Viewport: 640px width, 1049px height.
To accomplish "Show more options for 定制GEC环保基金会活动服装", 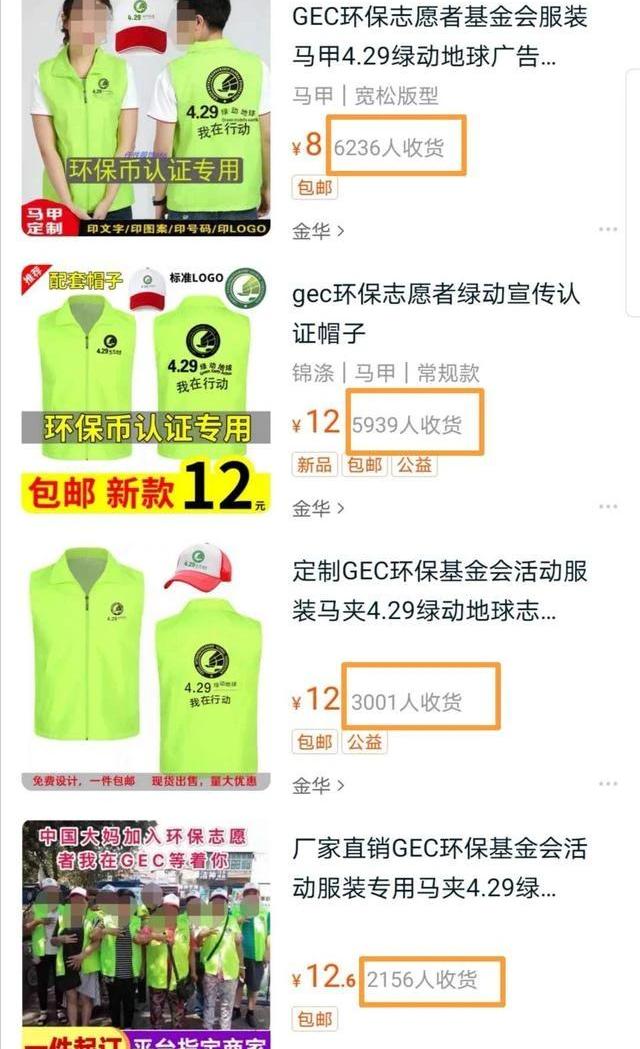I will point(608,784).
